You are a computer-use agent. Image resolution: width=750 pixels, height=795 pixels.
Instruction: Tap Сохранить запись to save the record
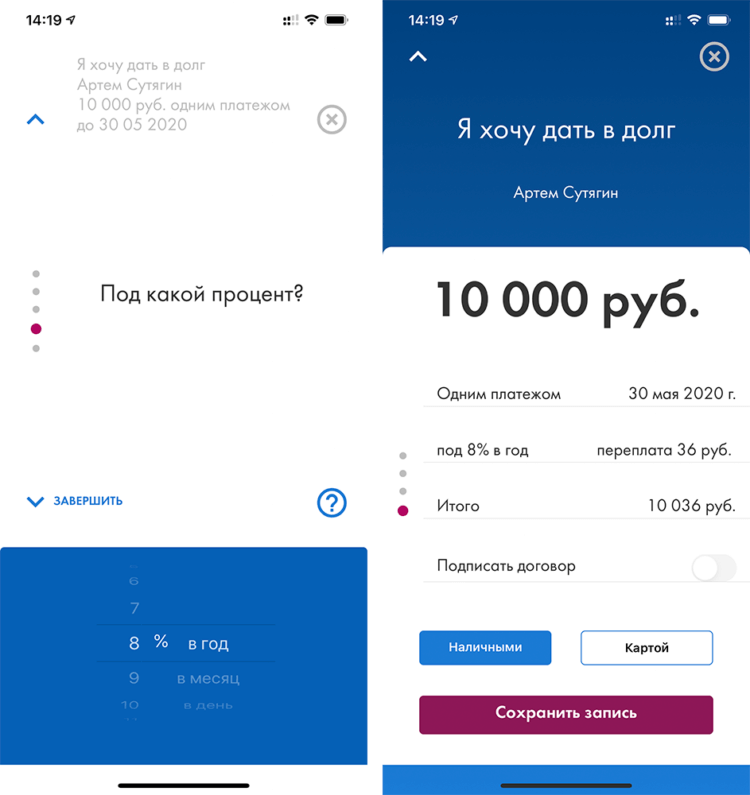(566, 714)
